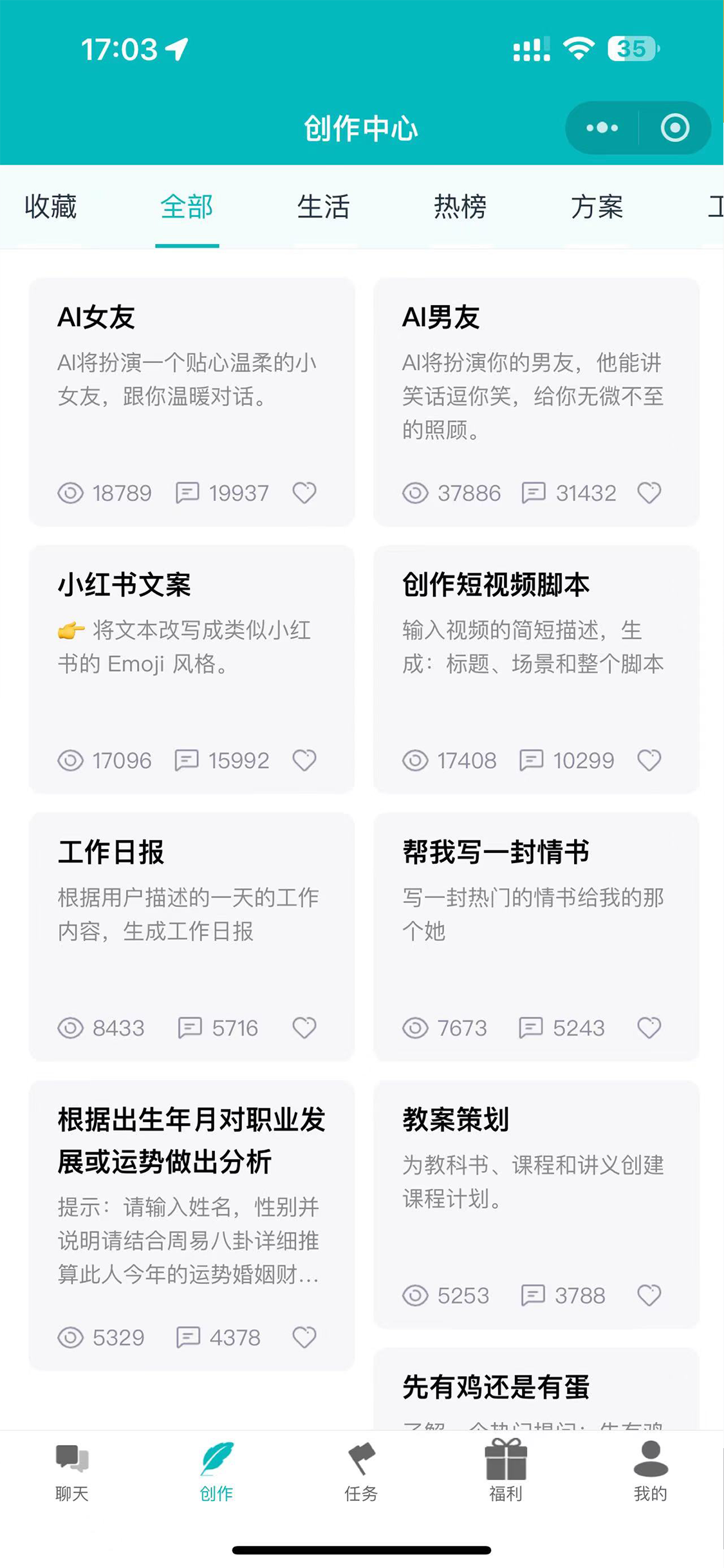
Task: Like the 工作日报 card's heart icon
Action: pyautogui.click(x=304, y=1027)
